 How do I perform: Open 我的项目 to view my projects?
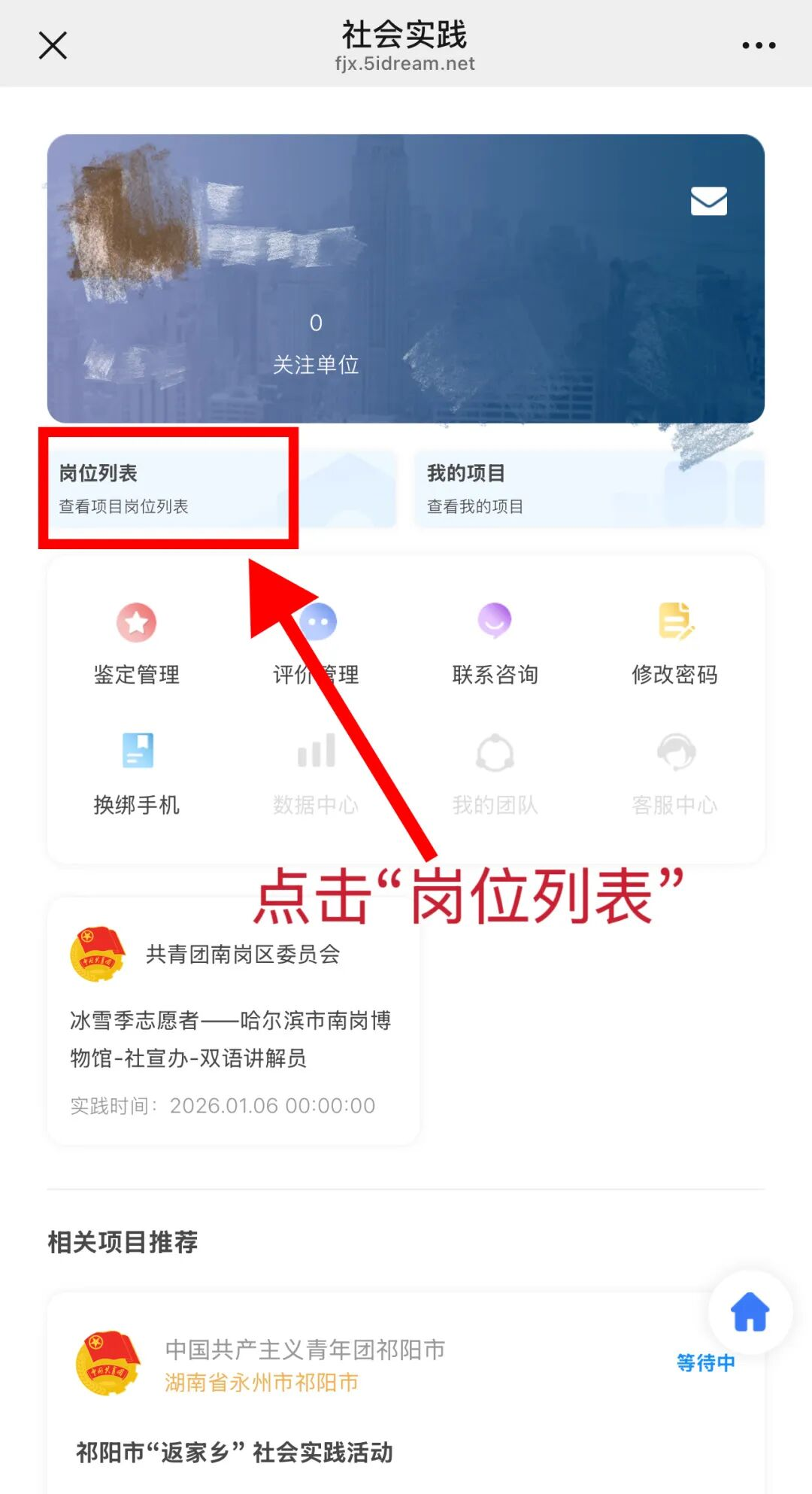(589, 488)
